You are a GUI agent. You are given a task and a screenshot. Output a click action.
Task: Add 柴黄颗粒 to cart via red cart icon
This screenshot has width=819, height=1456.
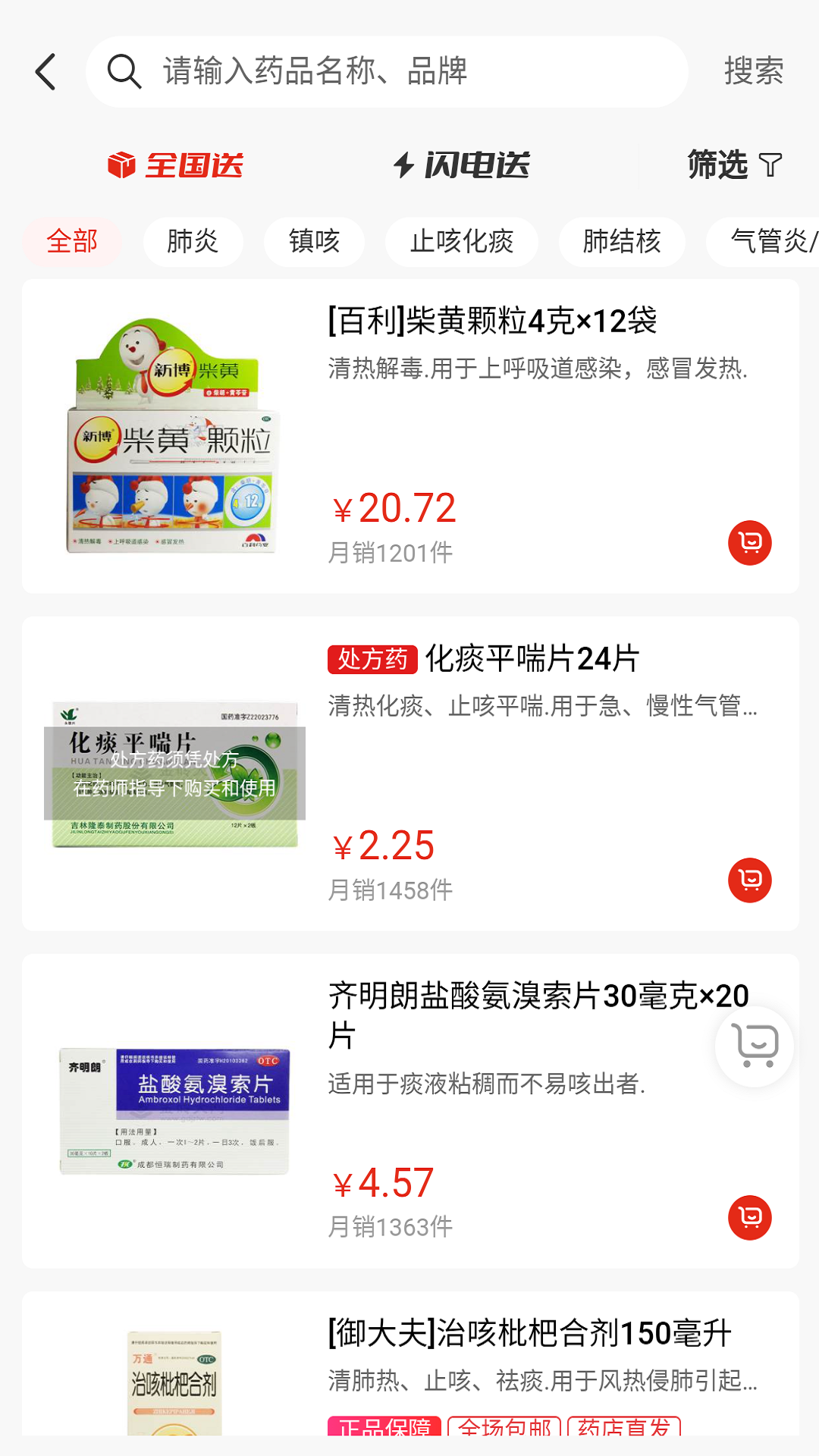pos(750,543)
